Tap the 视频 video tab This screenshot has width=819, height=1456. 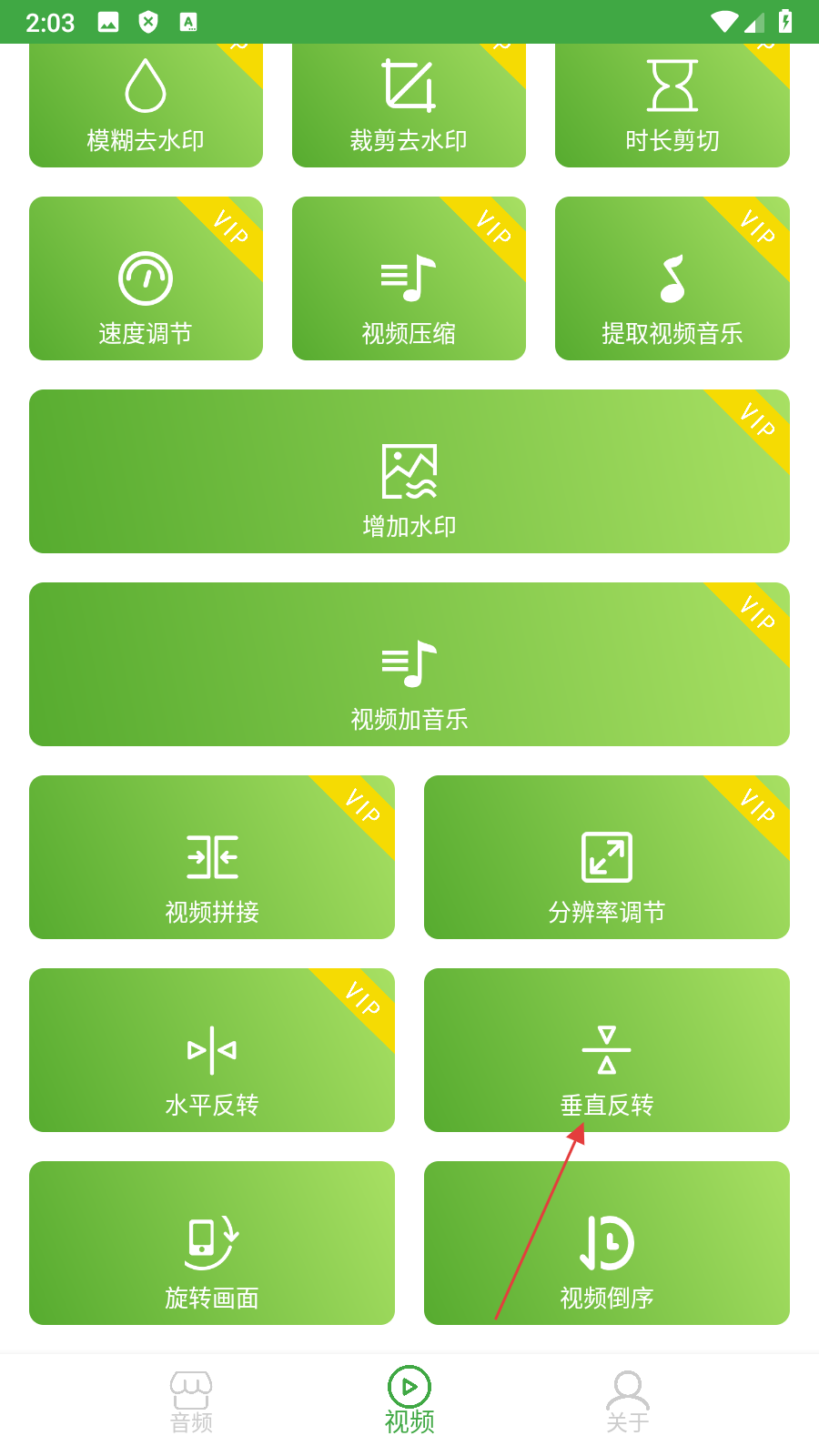pyautogui.click(x=409, y=1401)
